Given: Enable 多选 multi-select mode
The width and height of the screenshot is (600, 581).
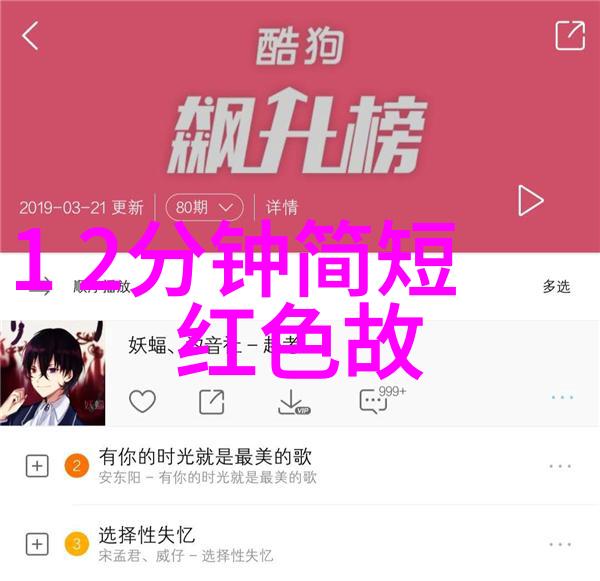Looking at the screenshot, I should pos(556,286).
